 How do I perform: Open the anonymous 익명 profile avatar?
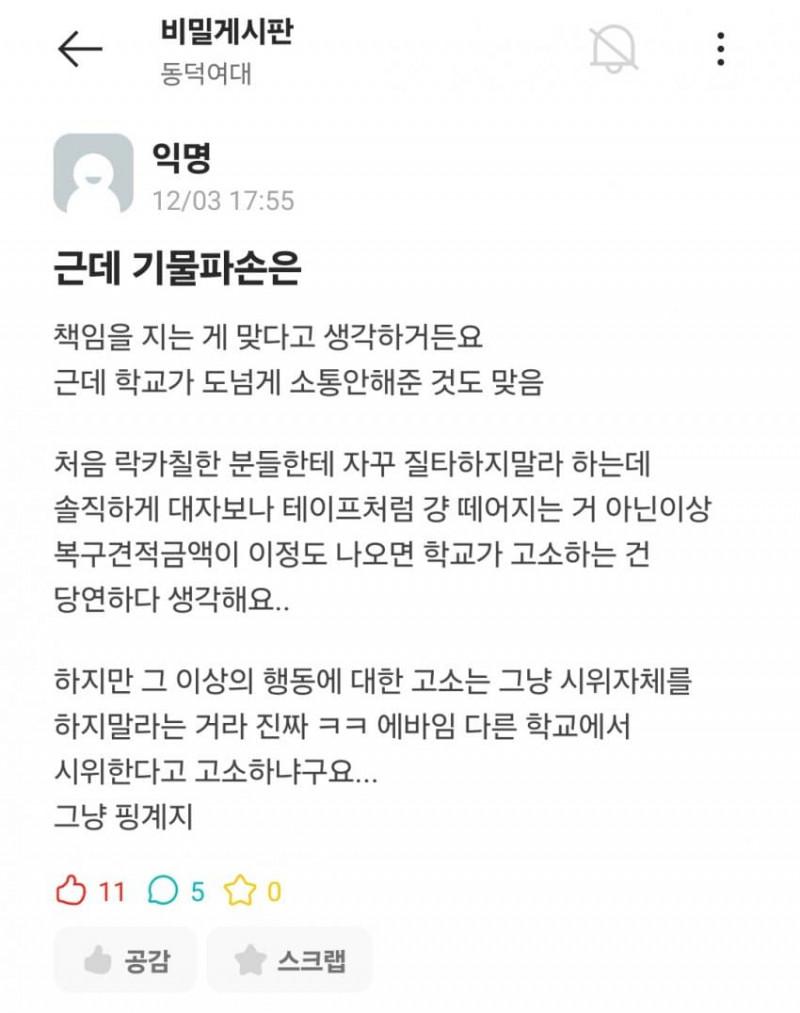93,173
